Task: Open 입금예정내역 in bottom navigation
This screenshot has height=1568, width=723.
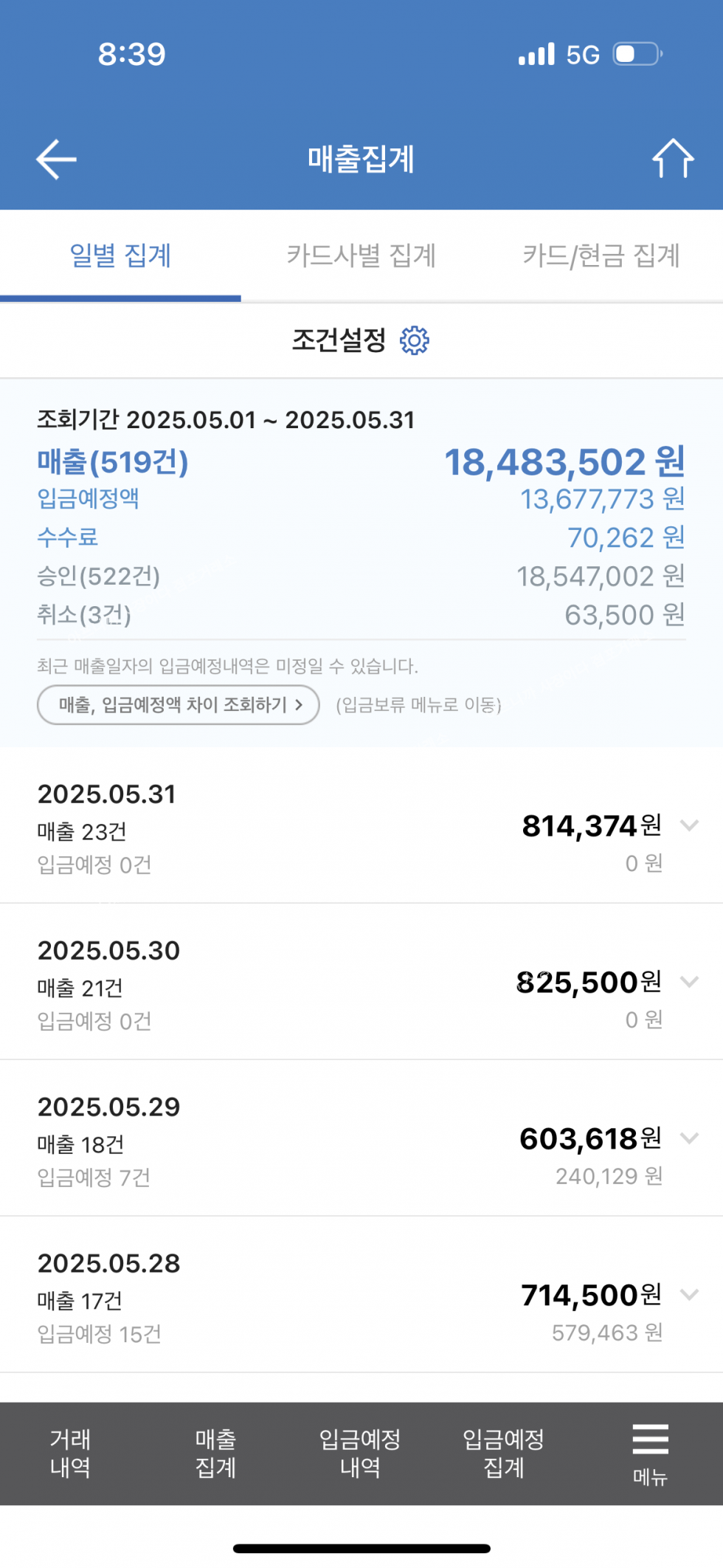Action: (x=360, y=1453)
